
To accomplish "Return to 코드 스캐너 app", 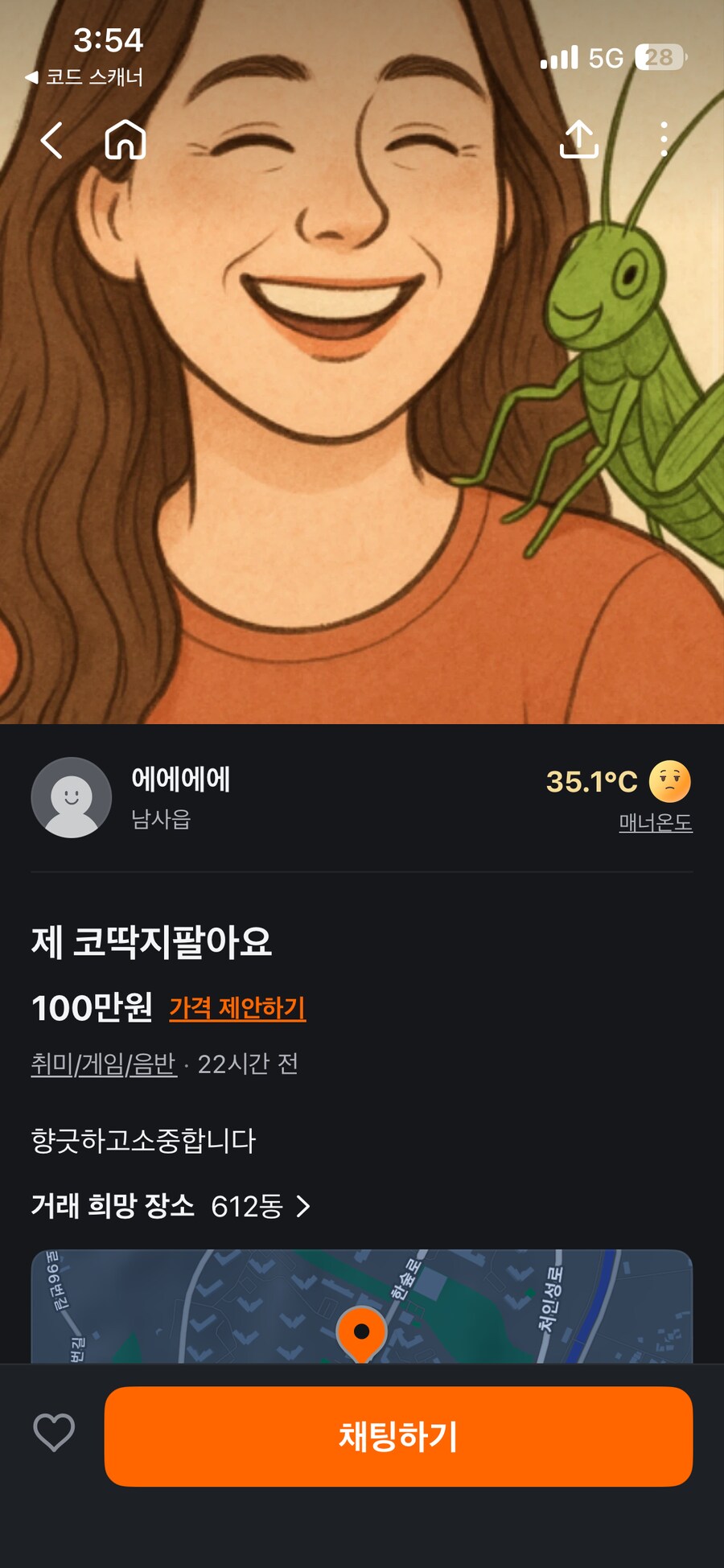I will [x=85, y=77].
